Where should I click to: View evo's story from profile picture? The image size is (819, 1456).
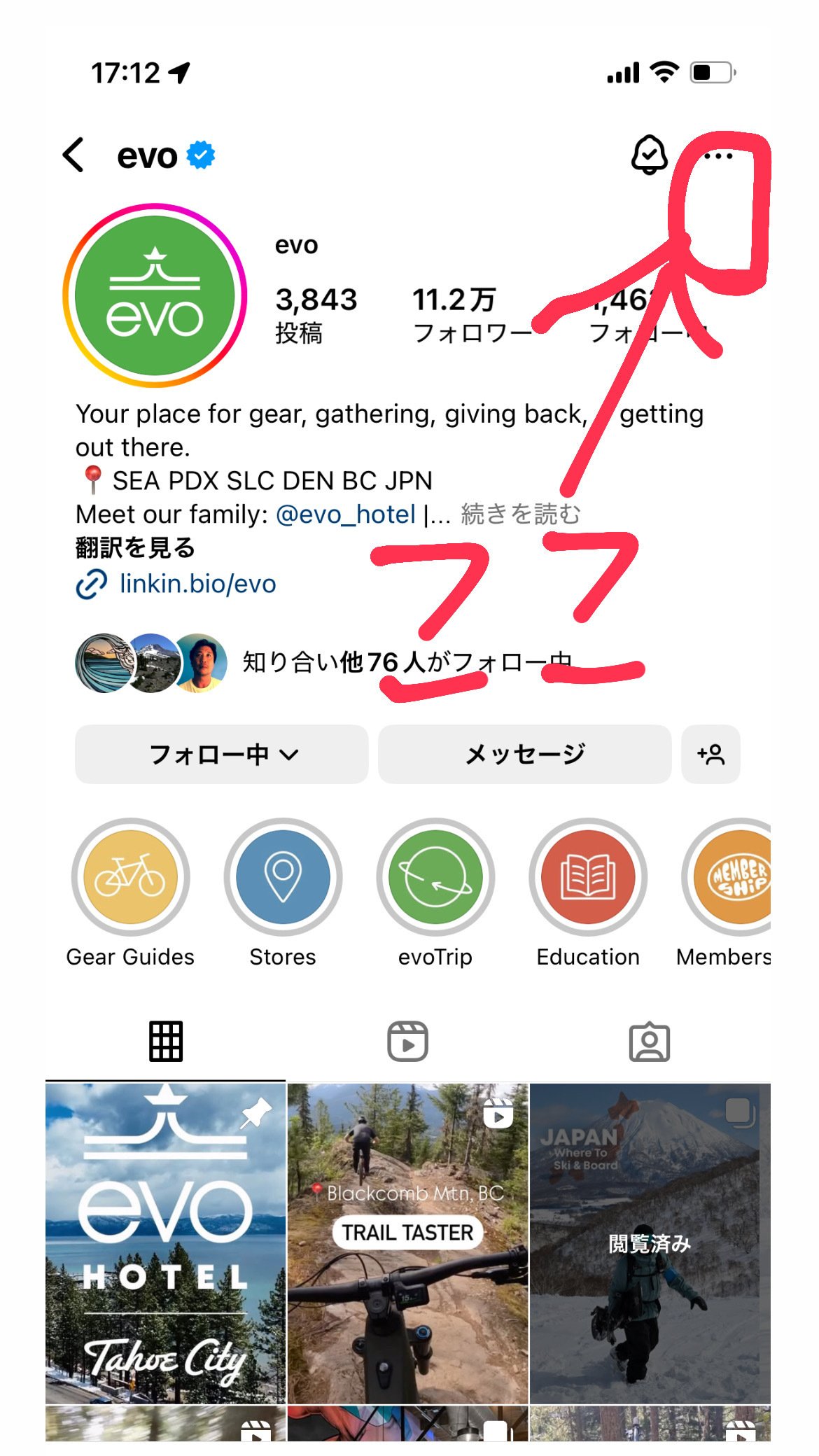pyautogui.click(x=155, y=295)
